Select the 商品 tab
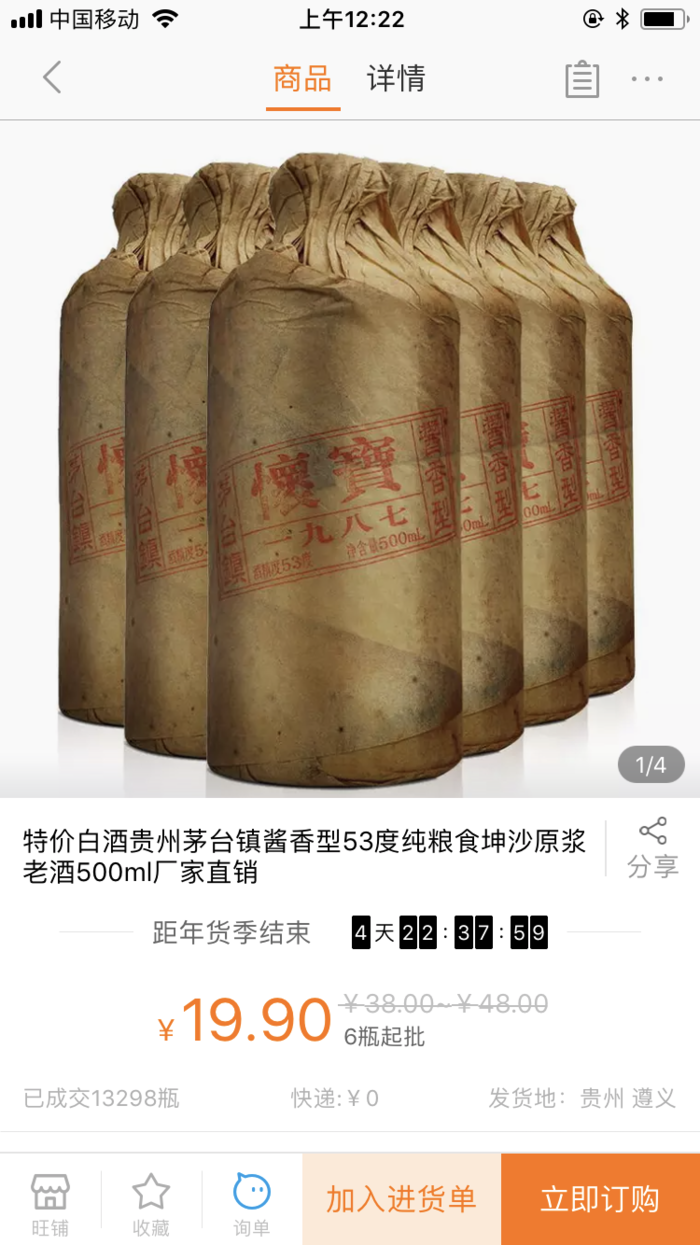 [x=302, y=78]
